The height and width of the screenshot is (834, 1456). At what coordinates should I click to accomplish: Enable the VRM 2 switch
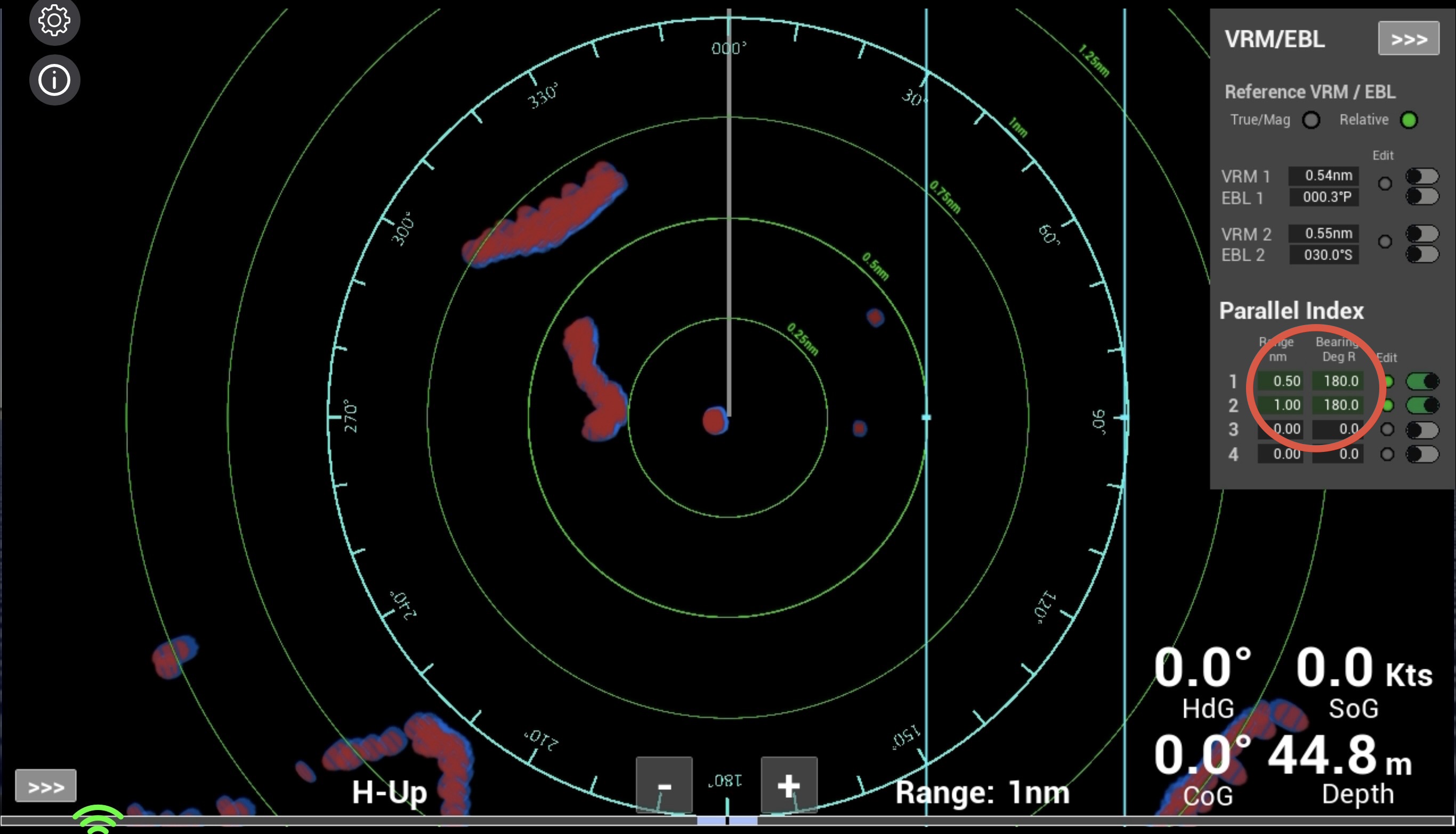tap(1422, 234)
